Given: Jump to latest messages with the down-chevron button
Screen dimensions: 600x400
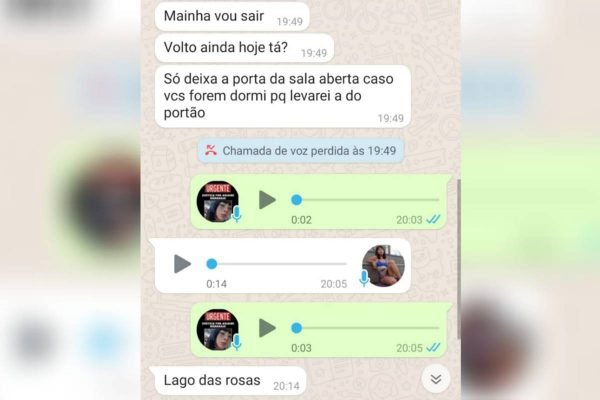Looking at the screenshot, I should pos(434,379).
